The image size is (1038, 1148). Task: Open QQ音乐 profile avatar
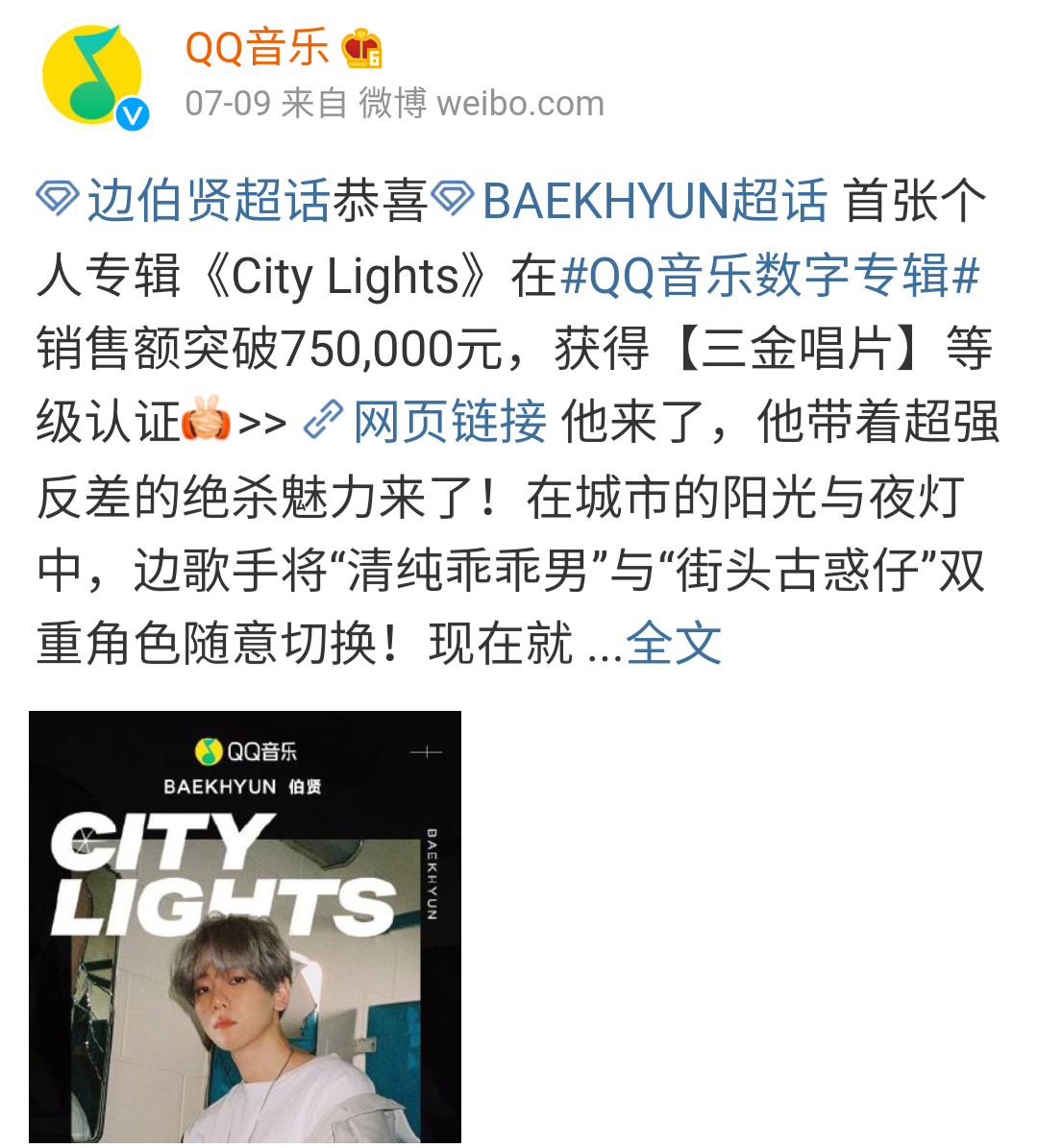[x=92, y=76]
